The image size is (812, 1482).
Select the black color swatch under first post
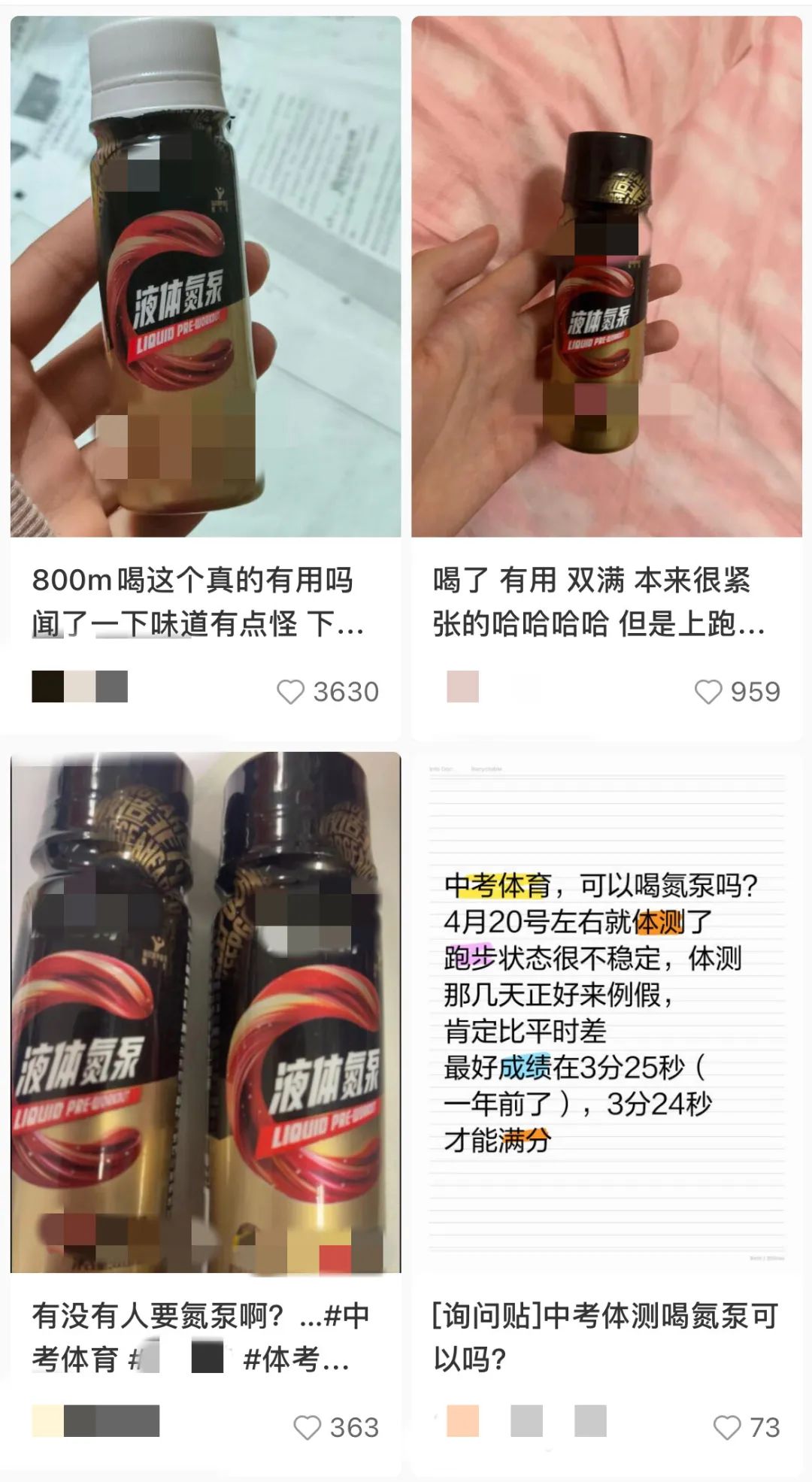tap(47, 685)
